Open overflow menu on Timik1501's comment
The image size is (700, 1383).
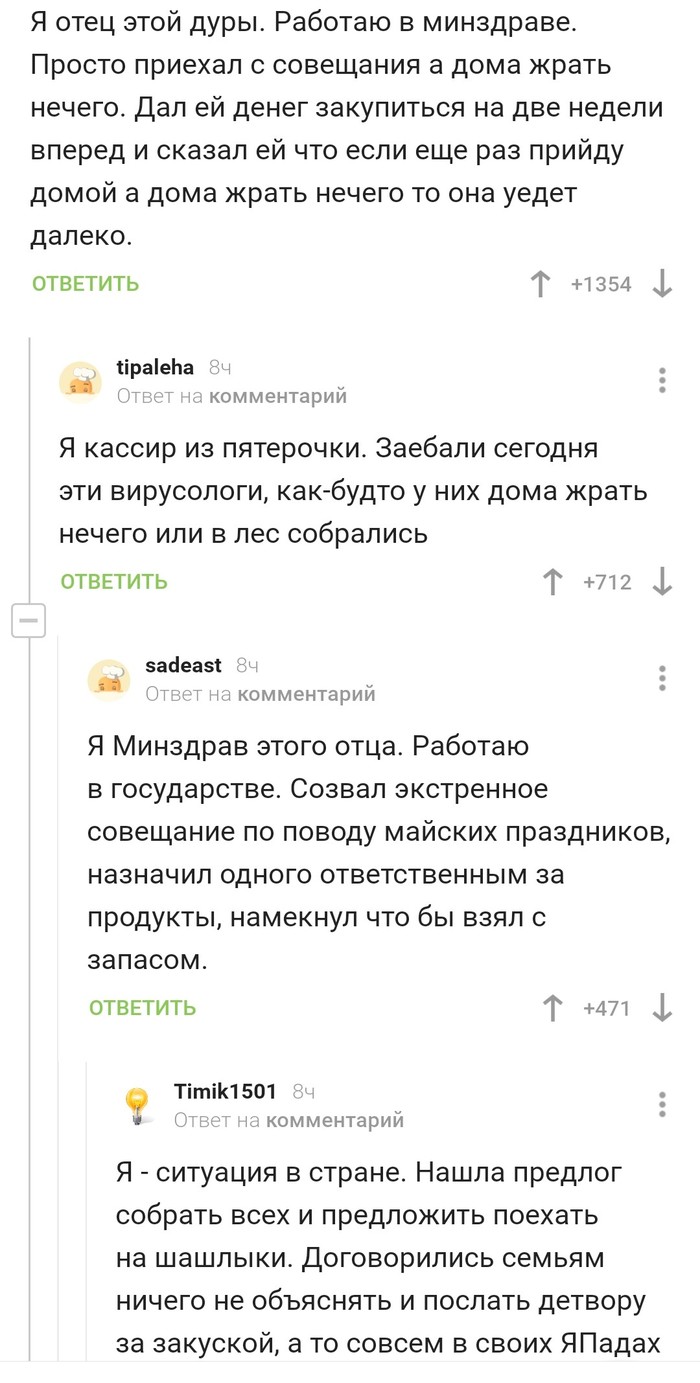coord(662,1104)
